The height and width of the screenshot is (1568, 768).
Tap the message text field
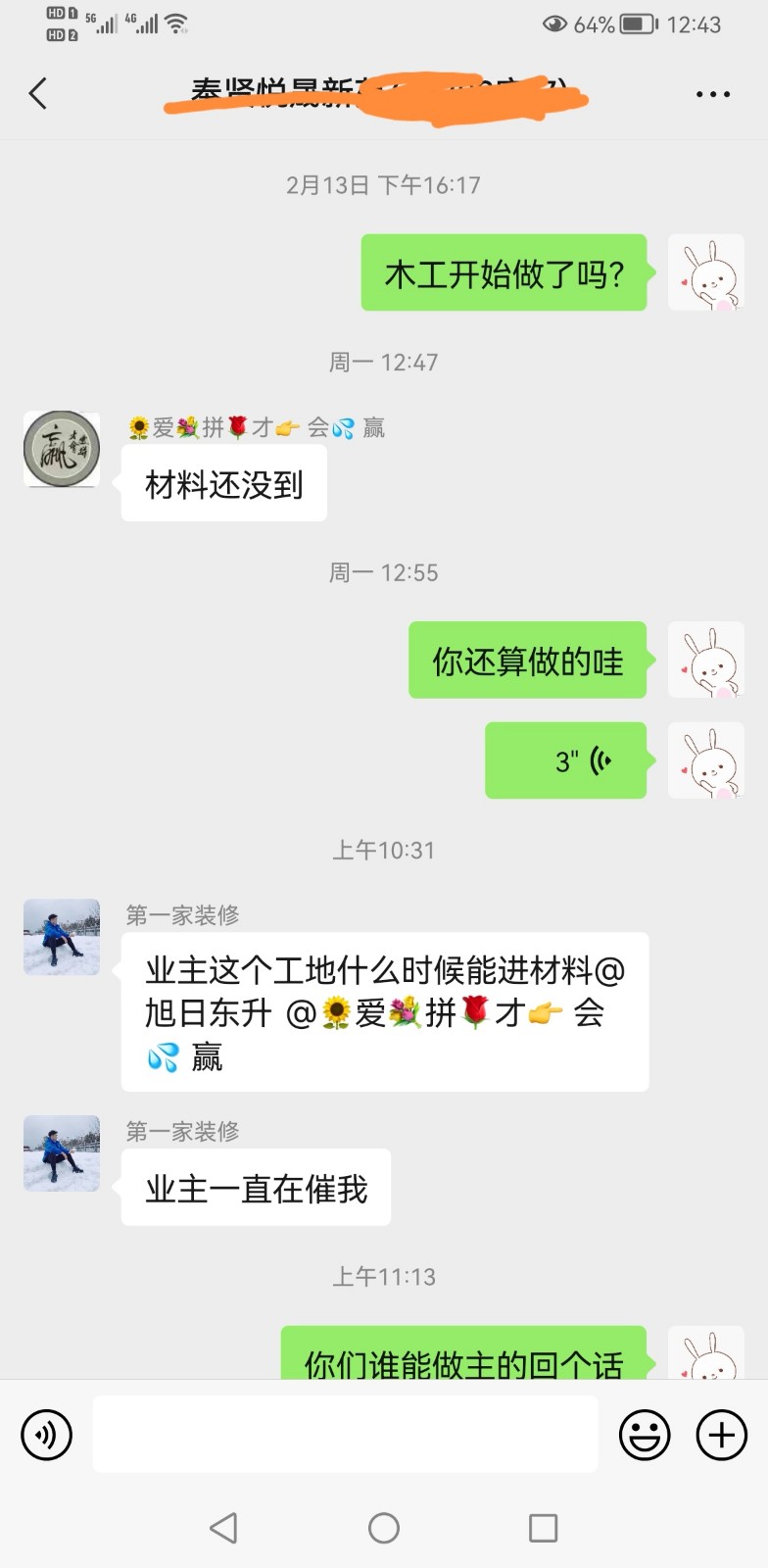point(345,1435)
